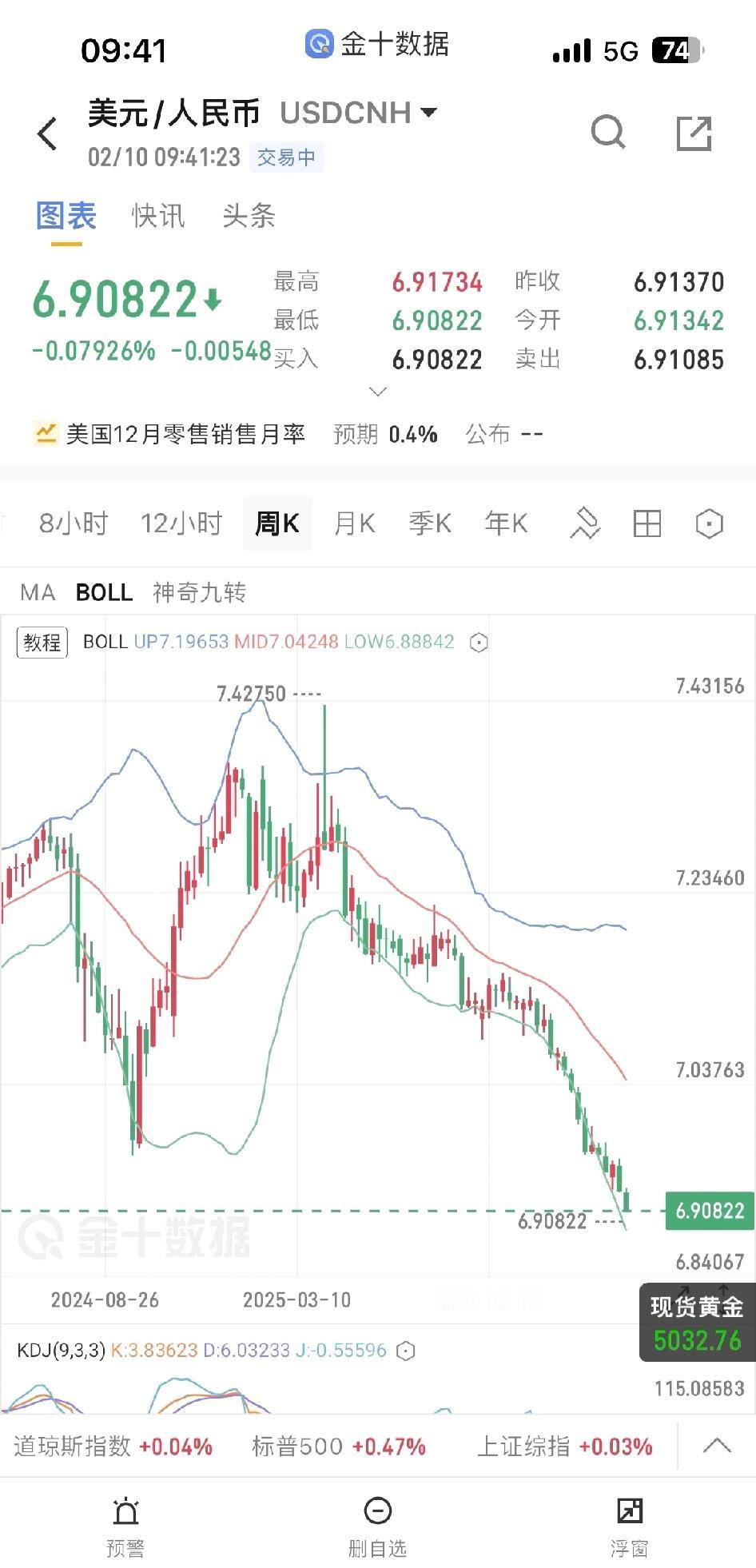Screen dimensions: 756x1568
Task: Tap the search magnifier icon at top right
Action: [x=609, y=133]
